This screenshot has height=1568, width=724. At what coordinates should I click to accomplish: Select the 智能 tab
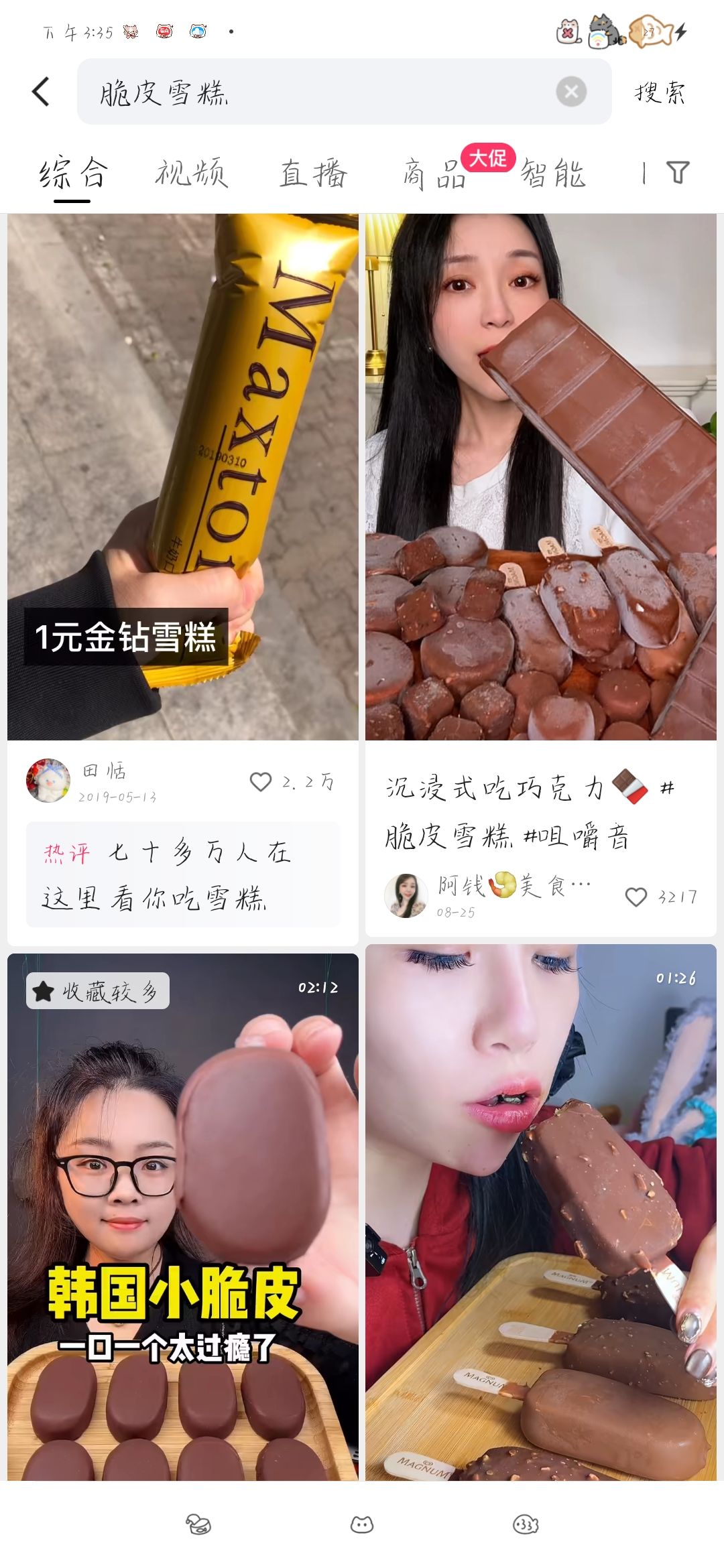[554, 174]
